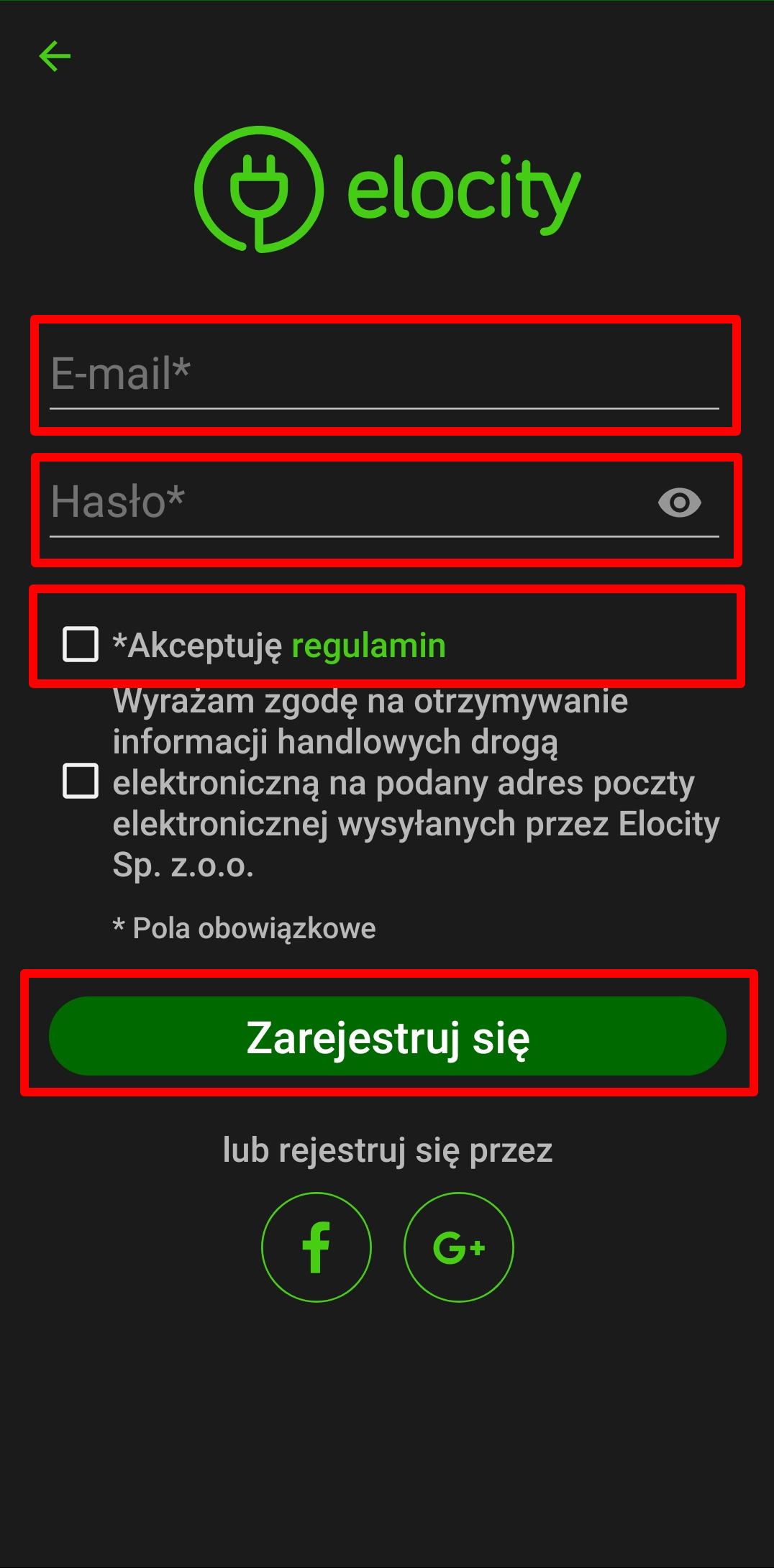Register with Facebook
Image resolution: width=774 pixels, height=1568 pixels.
point(317,1247)
